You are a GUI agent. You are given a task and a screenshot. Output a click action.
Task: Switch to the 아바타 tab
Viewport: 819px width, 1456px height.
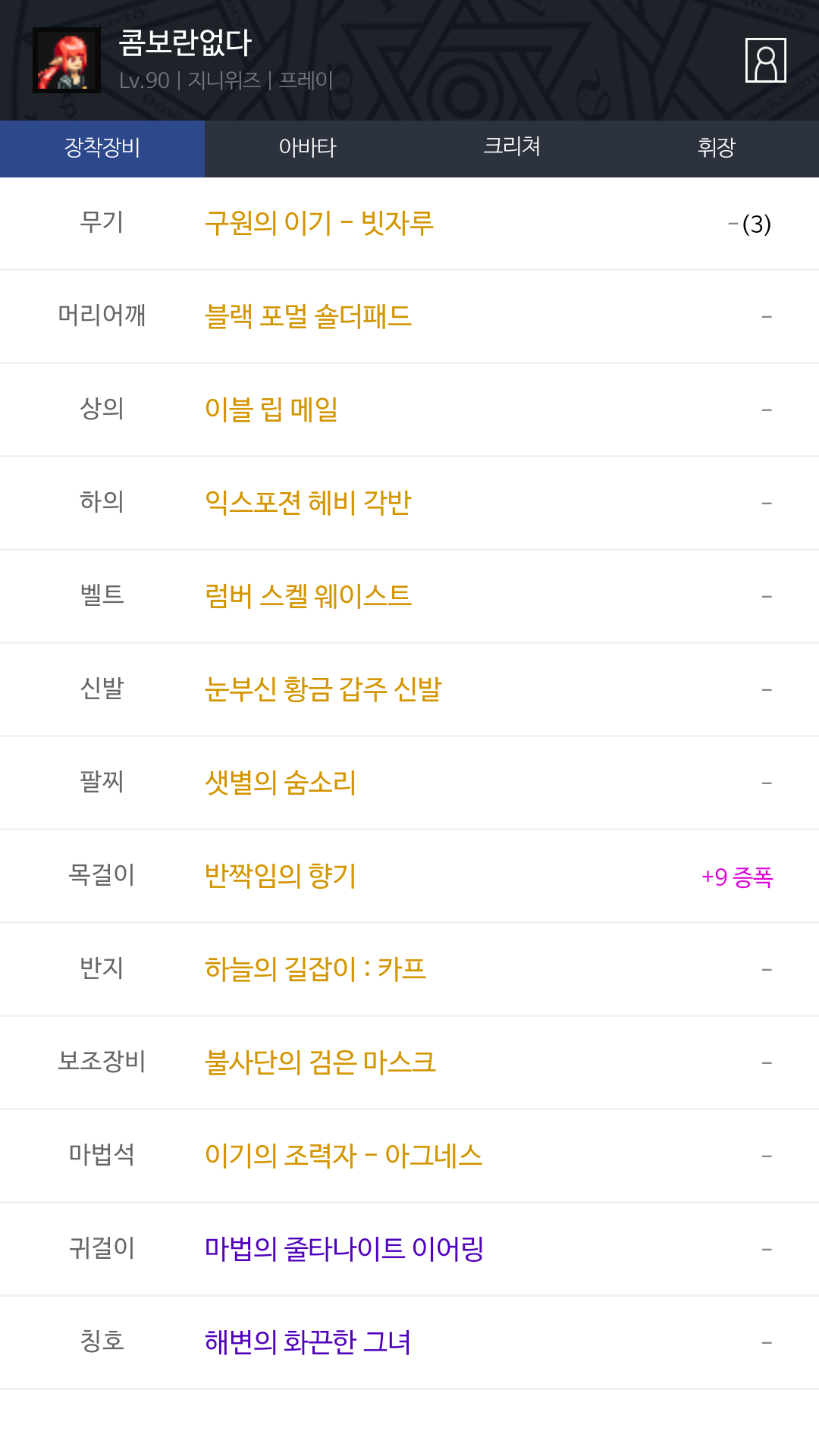tap(307, 148)
